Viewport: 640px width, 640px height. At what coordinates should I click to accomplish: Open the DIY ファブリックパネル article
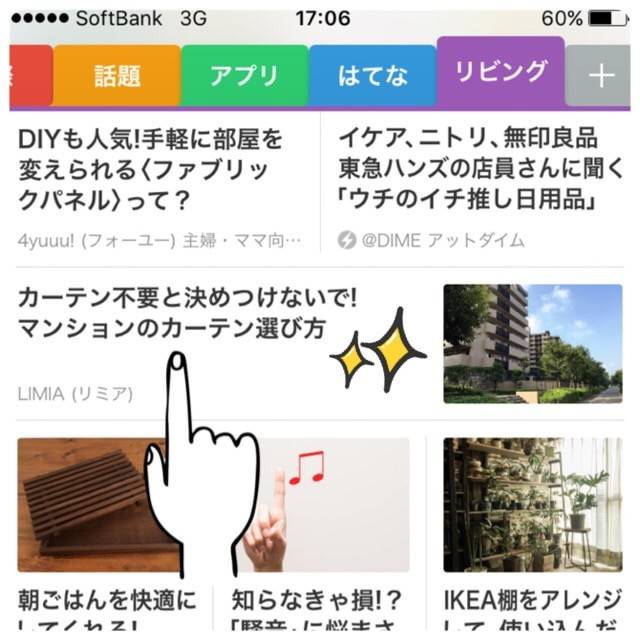[x=160, y=170]
